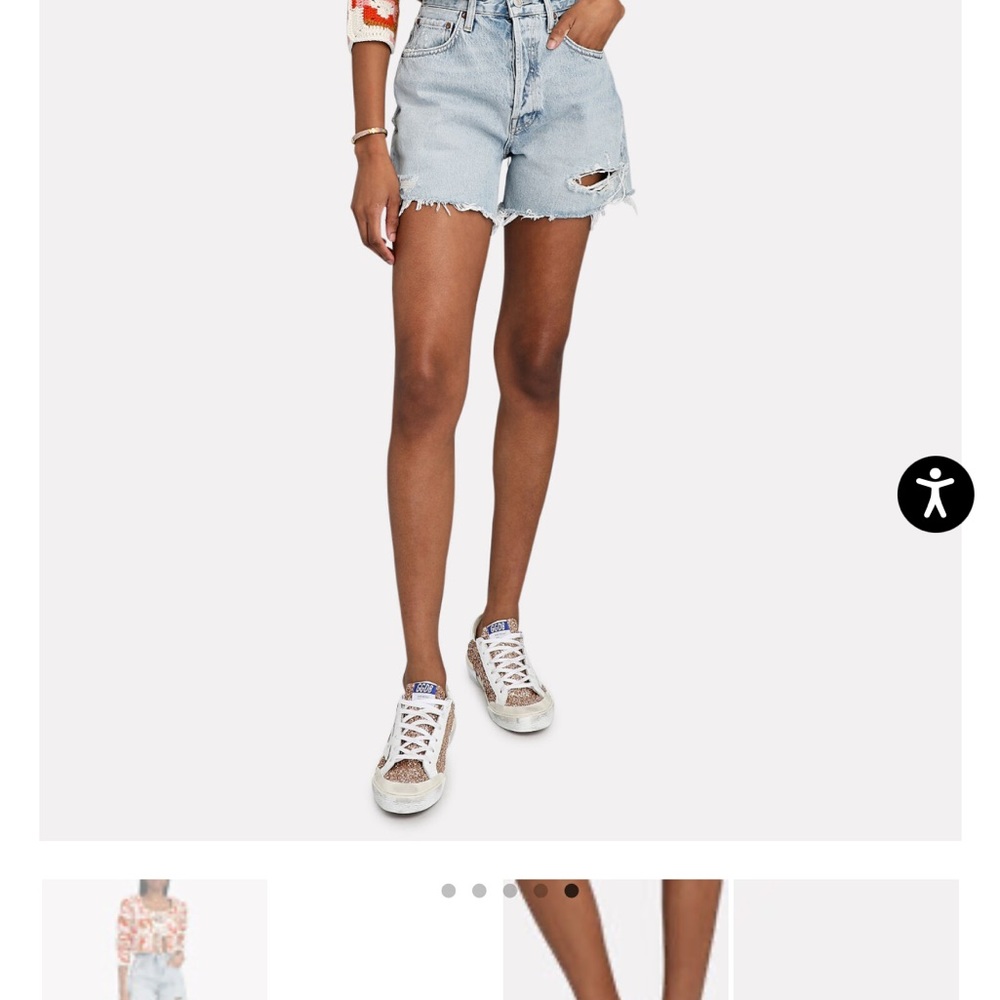Enlarge the main denim shorts product photo
The width and height of the screenshot is (1000, 1000).
click(x=500, y=420)
